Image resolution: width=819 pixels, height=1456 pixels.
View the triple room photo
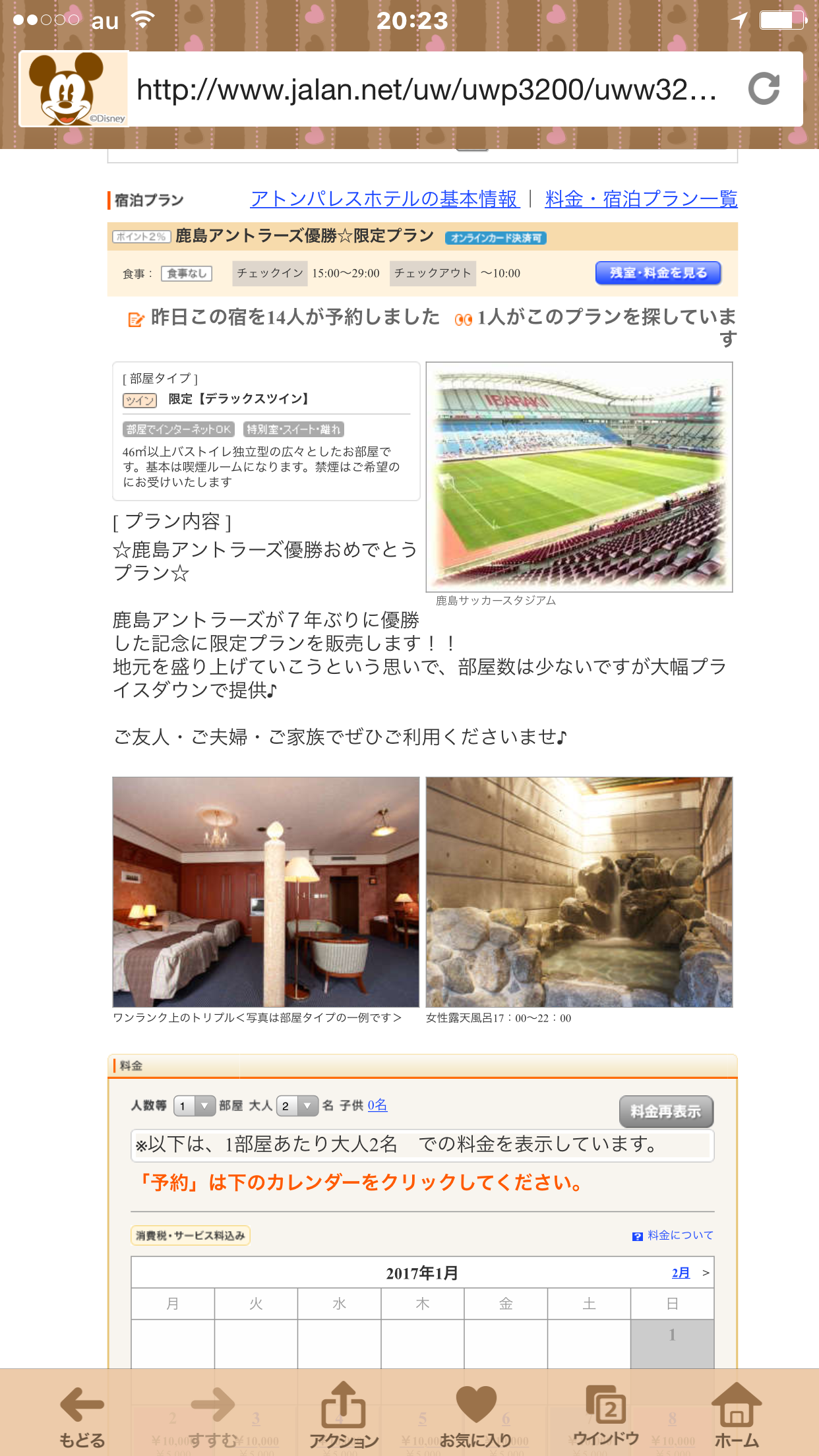(x=266, y=892)
